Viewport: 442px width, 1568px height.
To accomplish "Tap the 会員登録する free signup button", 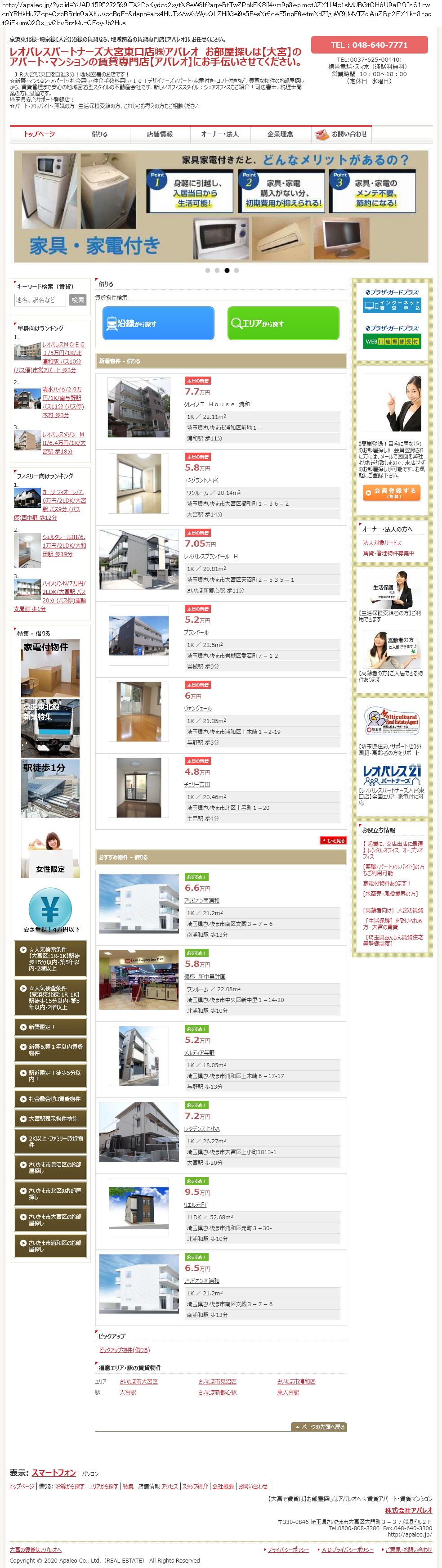I will coord(392,492).
